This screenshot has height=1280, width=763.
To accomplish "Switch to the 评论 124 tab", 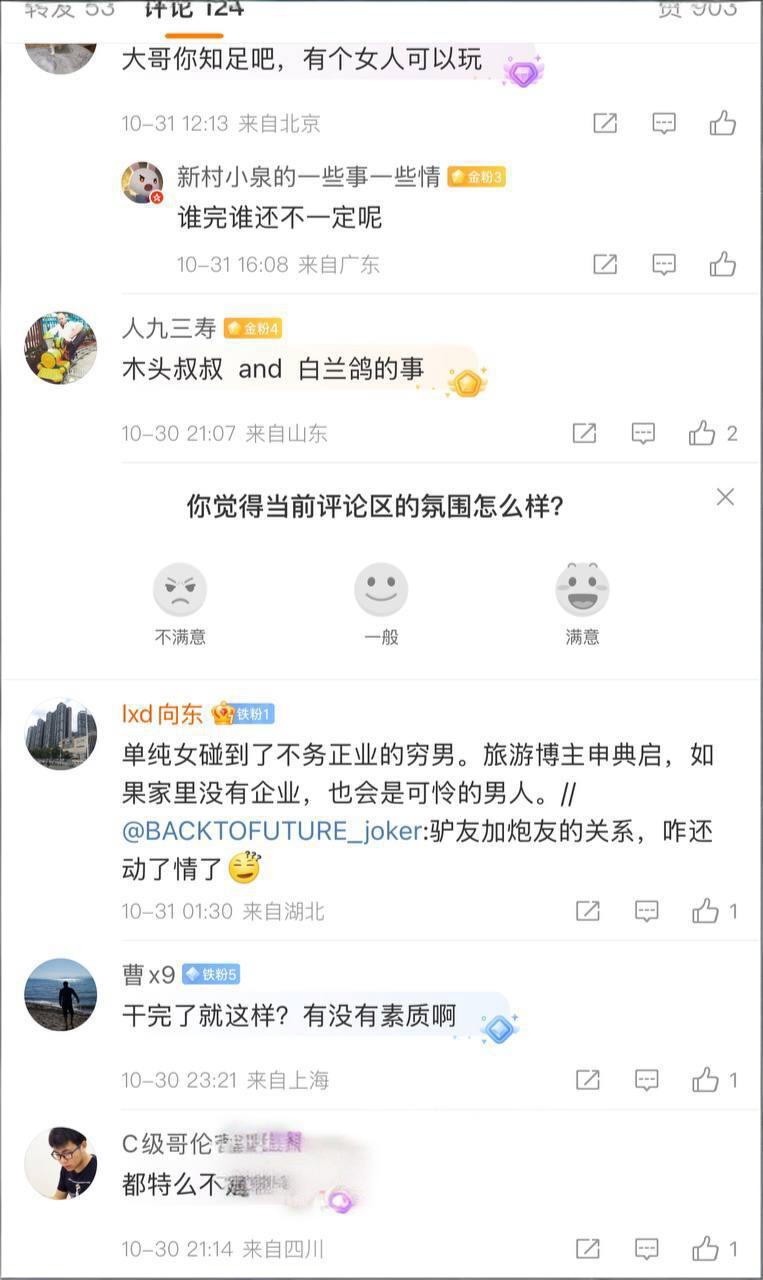I will click(194, 10).
